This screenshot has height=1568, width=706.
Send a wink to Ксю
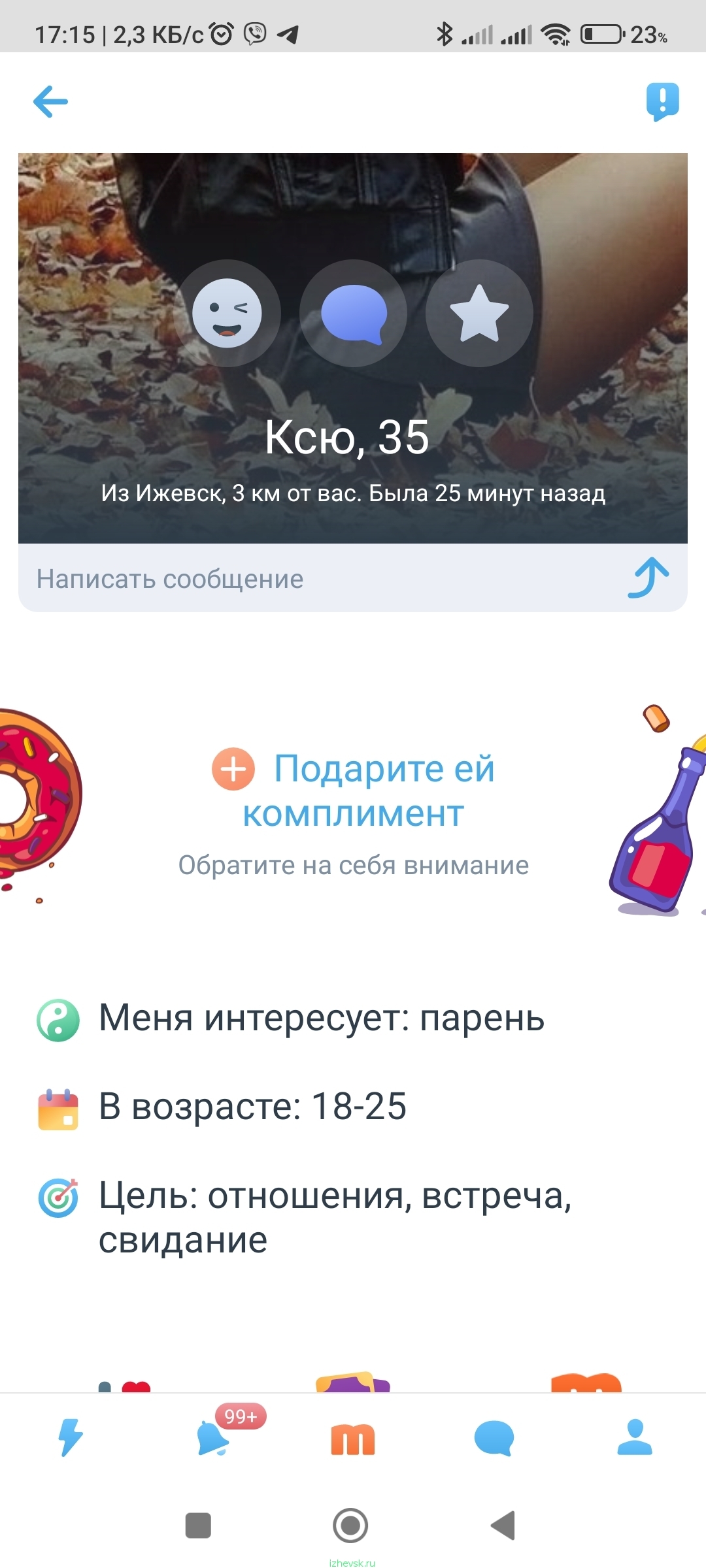coord(227,314)
